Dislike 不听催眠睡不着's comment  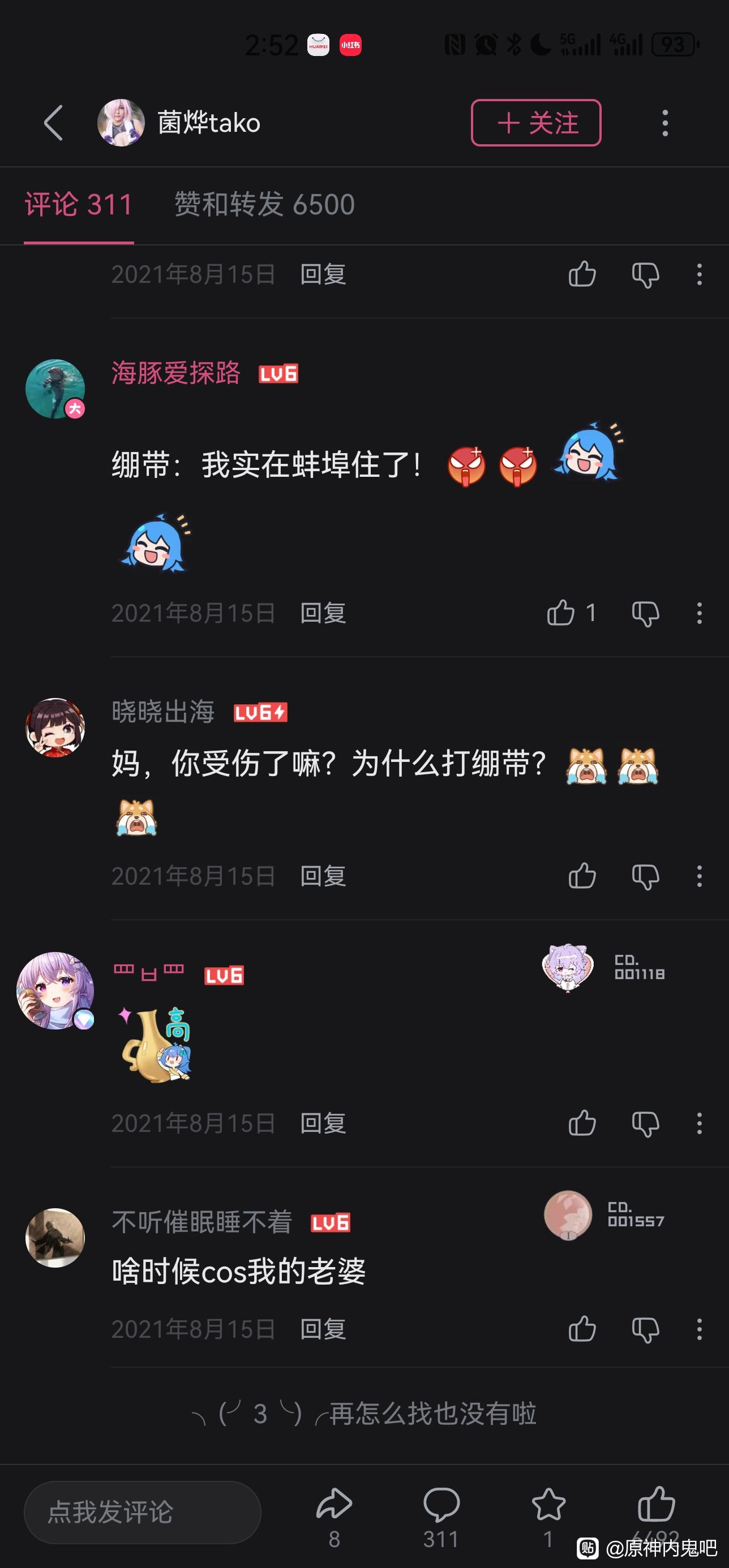tap(646, 1329)
